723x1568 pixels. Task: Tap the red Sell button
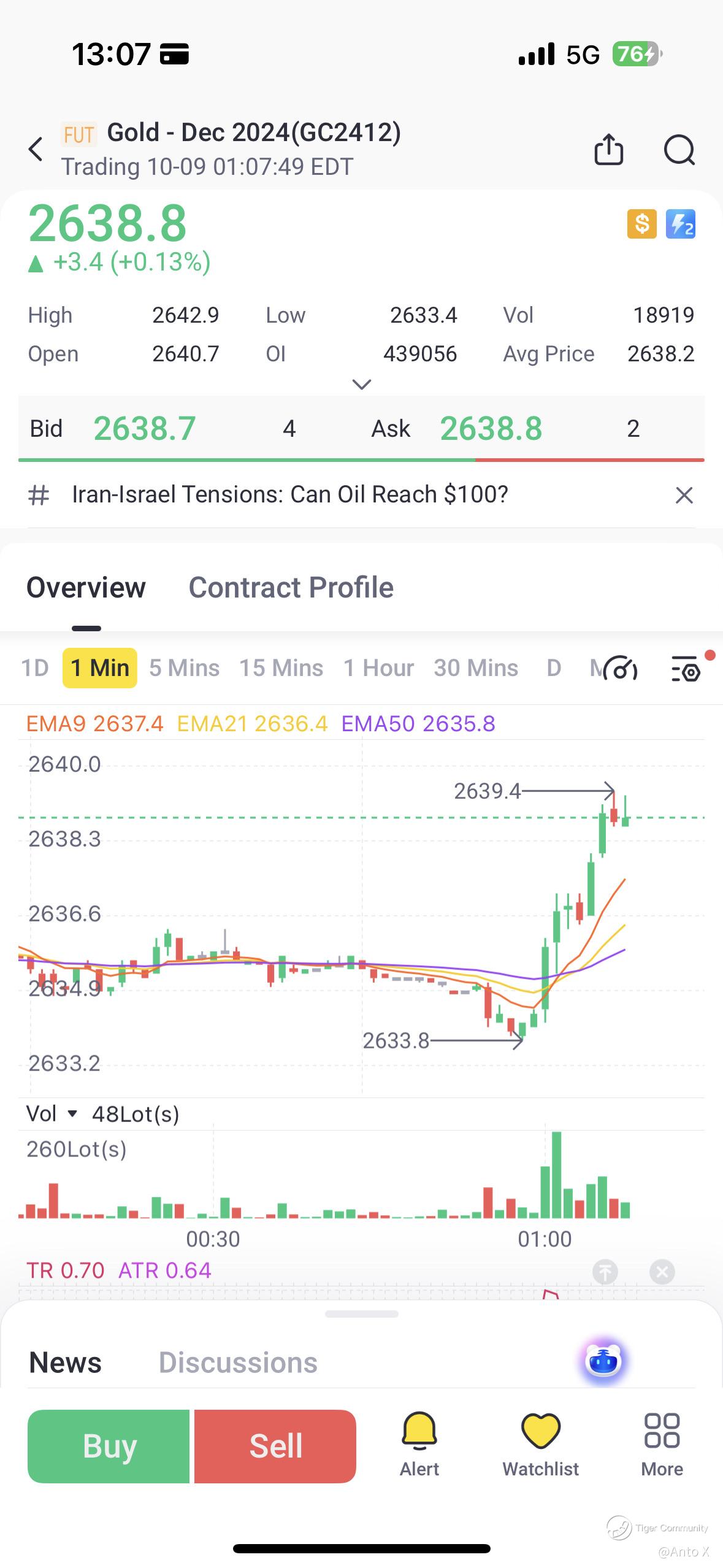click(275, 1446)
